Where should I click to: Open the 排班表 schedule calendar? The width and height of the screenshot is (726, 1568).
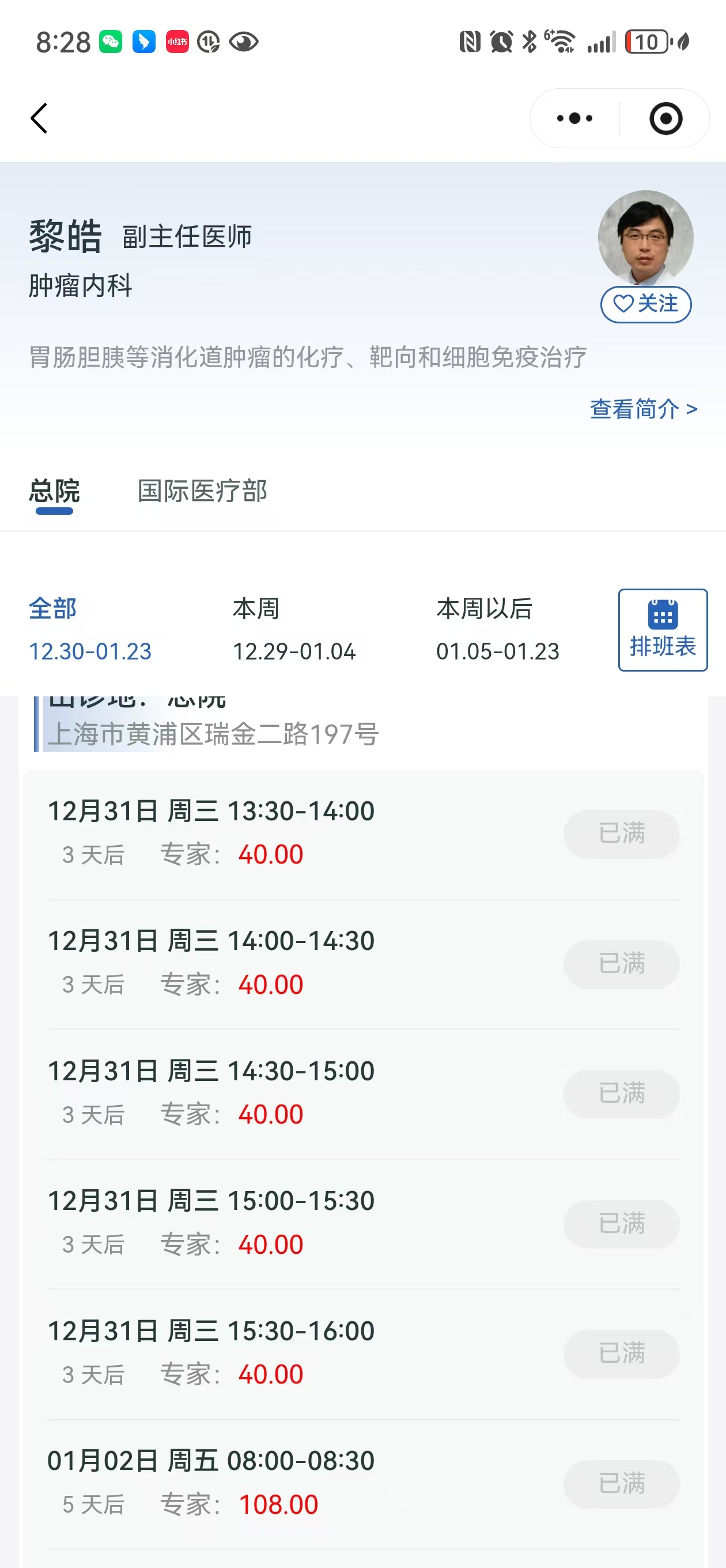coord(663,630)
